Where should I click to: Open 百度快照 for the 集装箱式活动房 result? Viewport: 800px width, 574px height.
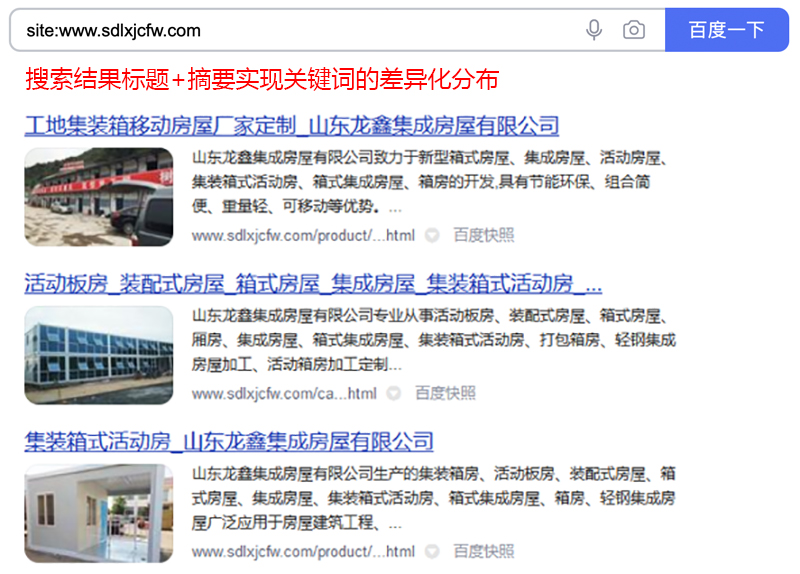(484, 551)
